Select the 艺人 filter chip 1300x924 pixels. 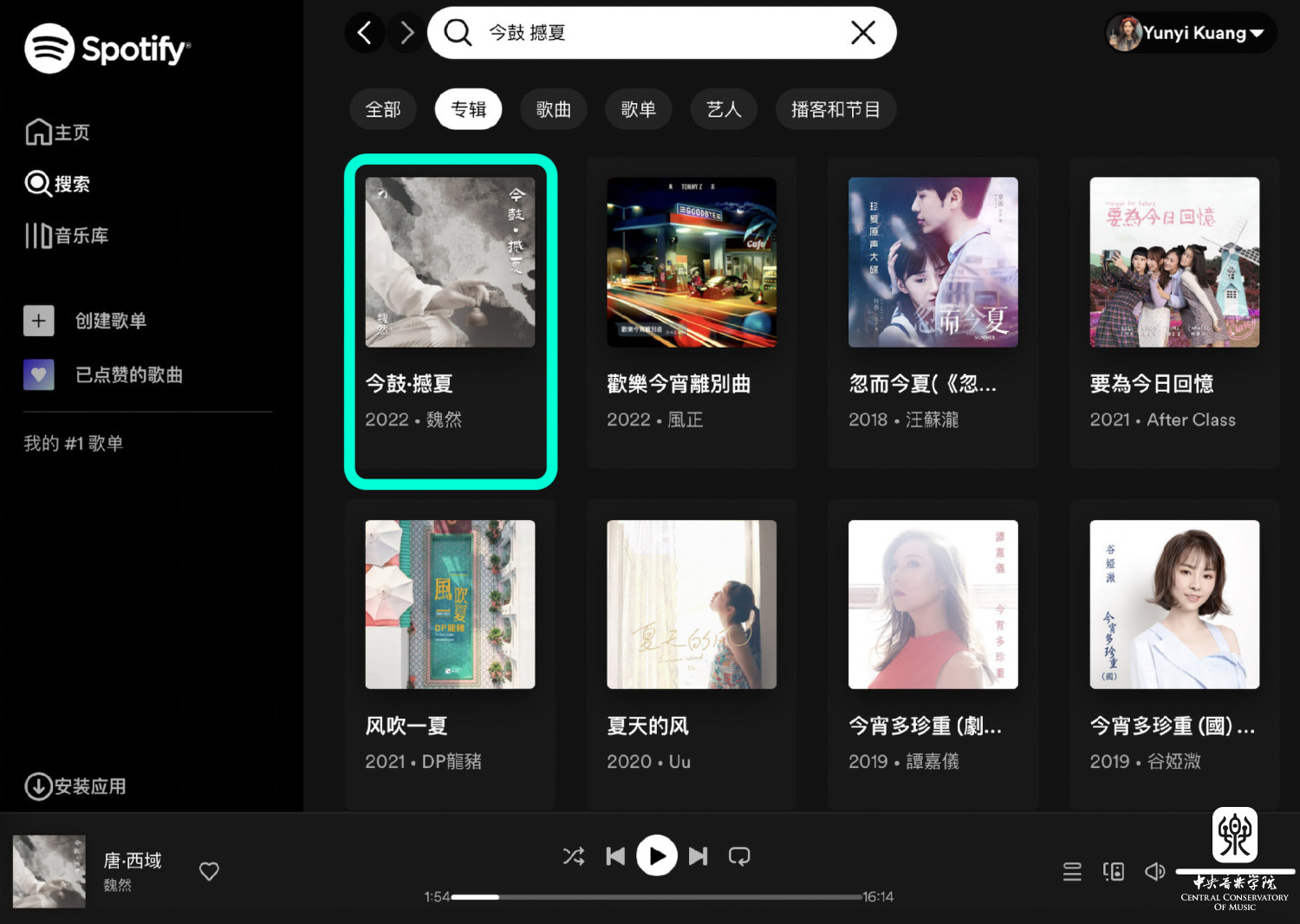click(x=724, y=109)
